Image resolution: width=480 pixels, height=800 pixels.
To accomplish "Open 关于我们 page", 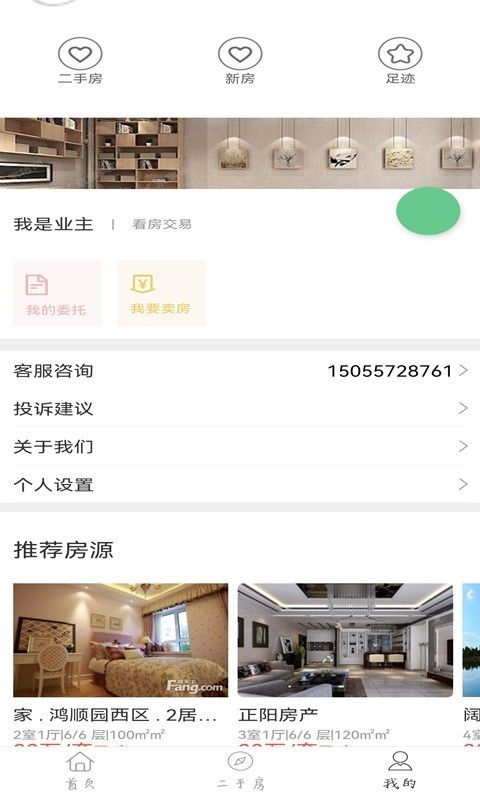I will click(x=240, y=446).
